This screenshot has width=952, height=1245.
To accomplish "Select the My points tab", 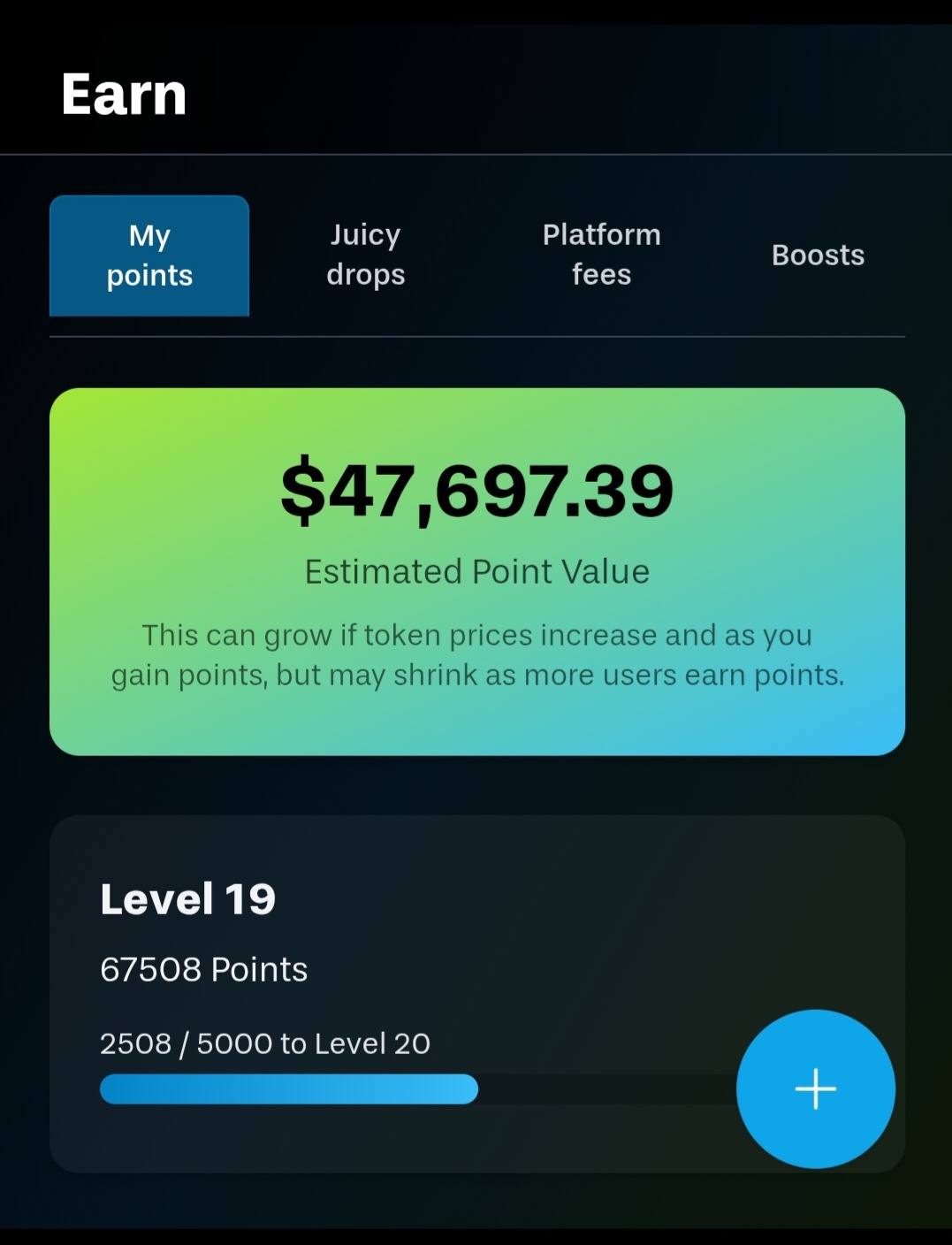I will 149,256.
